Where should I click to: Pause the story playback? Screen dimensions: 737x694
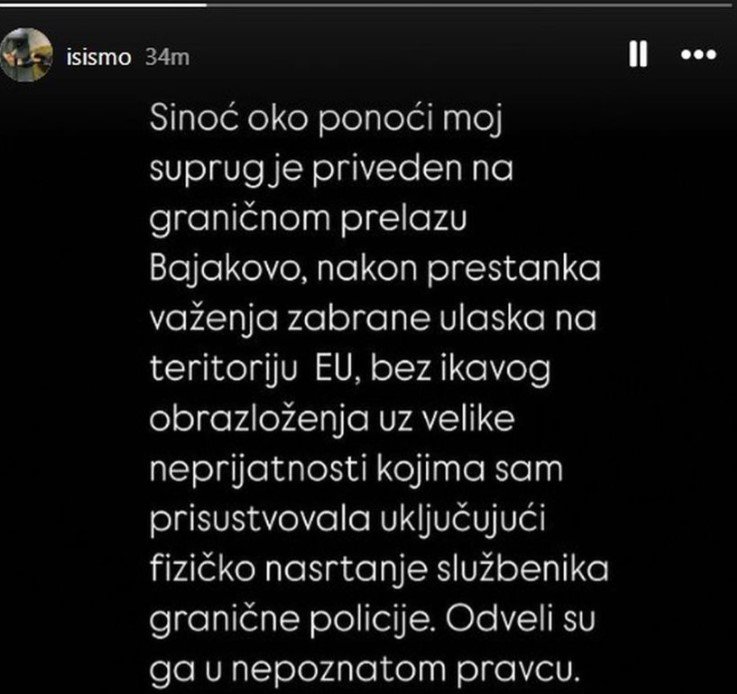click(x=637, y=57)
